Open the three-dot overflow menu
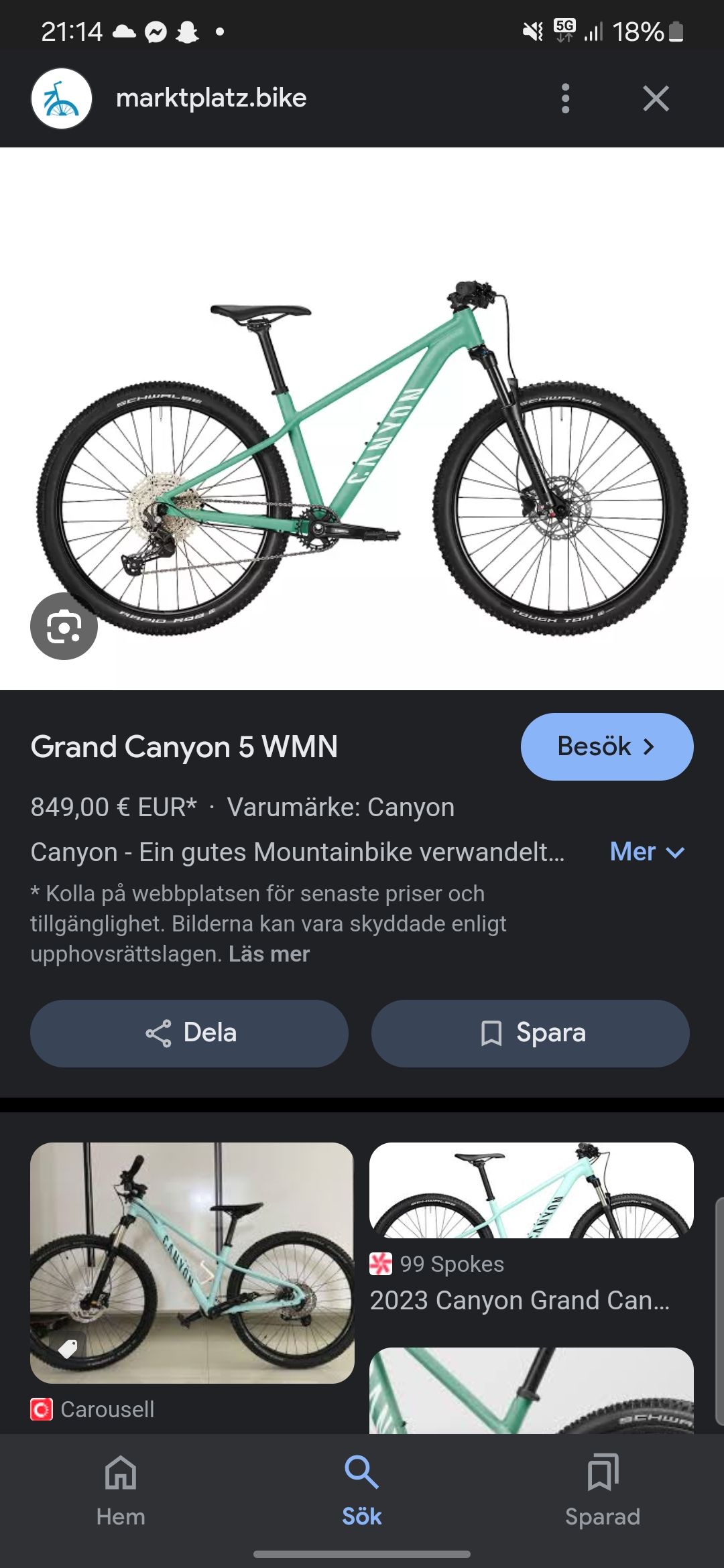The height and width of the screenshot is (1568, 724). [565, 99]
